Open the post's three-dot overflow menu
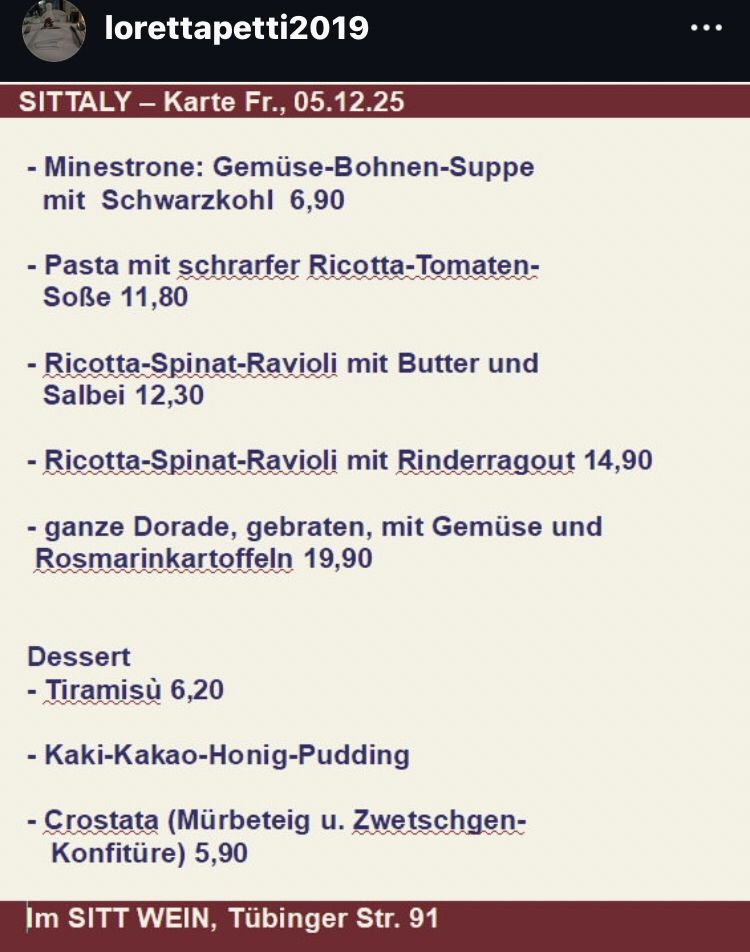This screenshot has width=750, height=952. [x=706, y=29]
